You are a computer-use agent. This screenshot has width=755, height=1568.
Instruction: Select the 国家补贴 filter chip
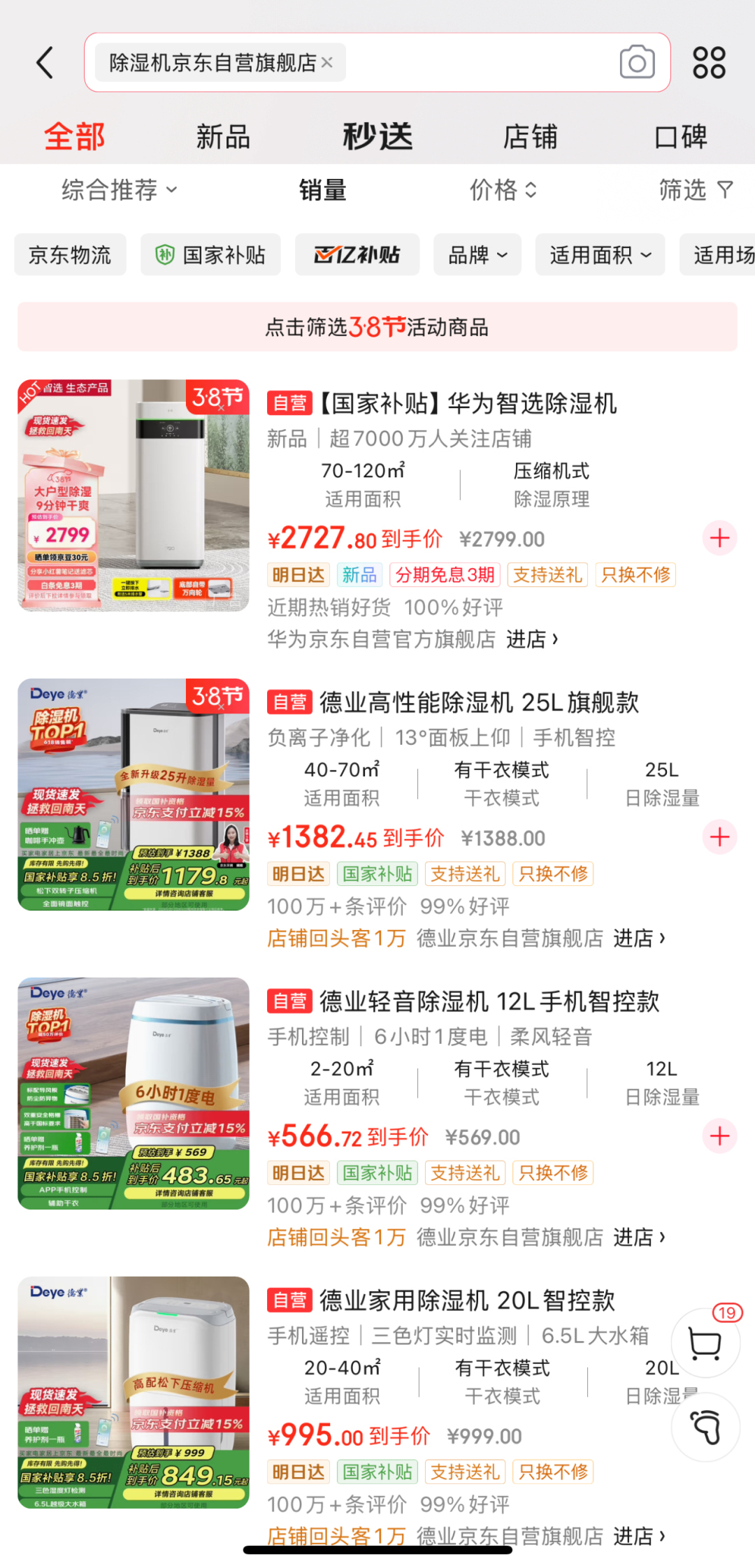point(210,255)
